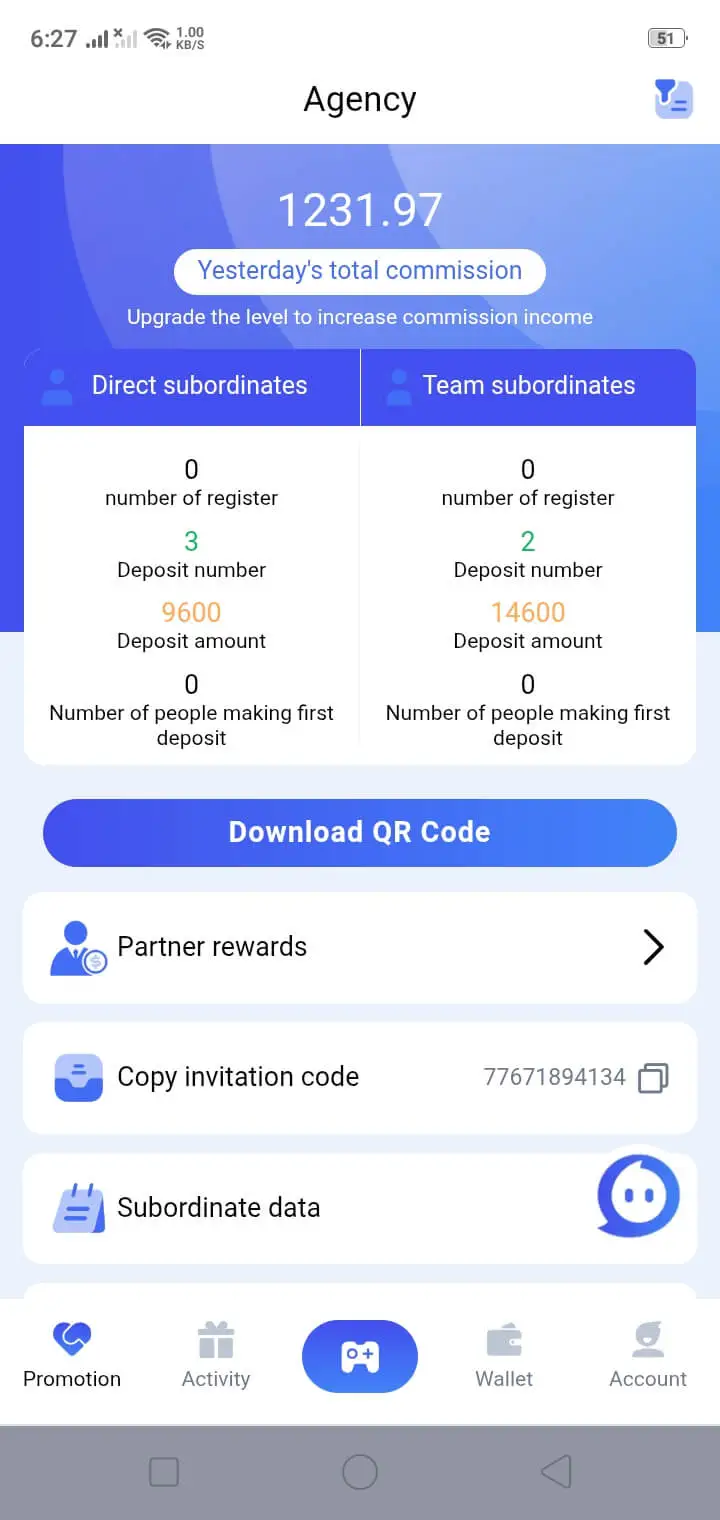The width and height of the screenshot is (720, 1520).
Task: Tap the system back button
Action: pos(556,1472)
